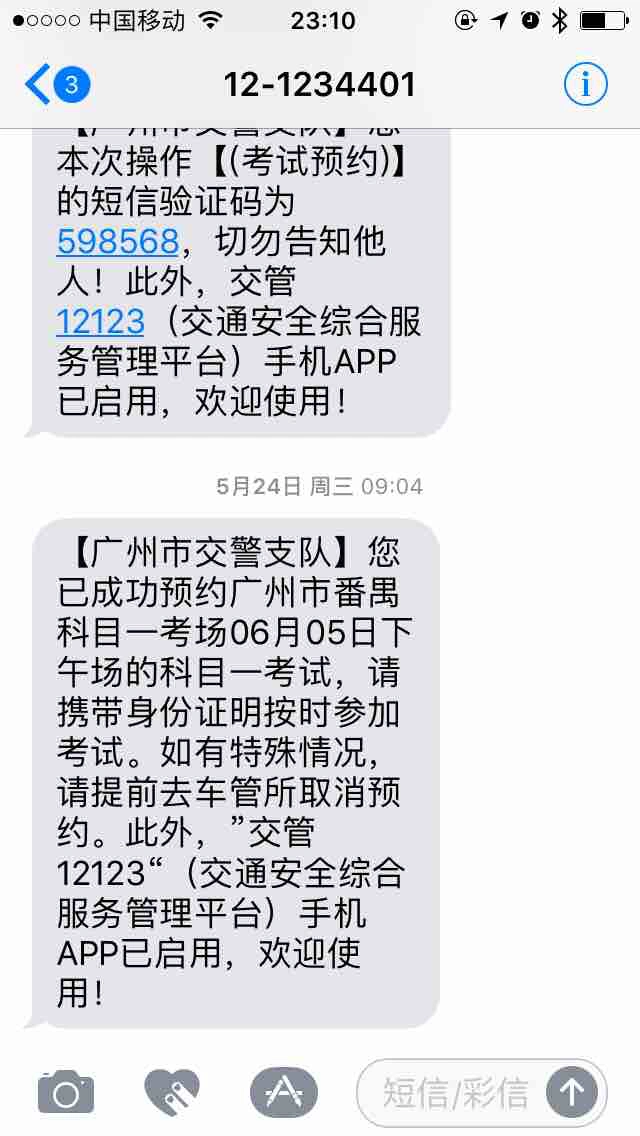Open the iMessage App Store drawer
This screenshot has width=640, height=1136.
[x=283, y=1092]
